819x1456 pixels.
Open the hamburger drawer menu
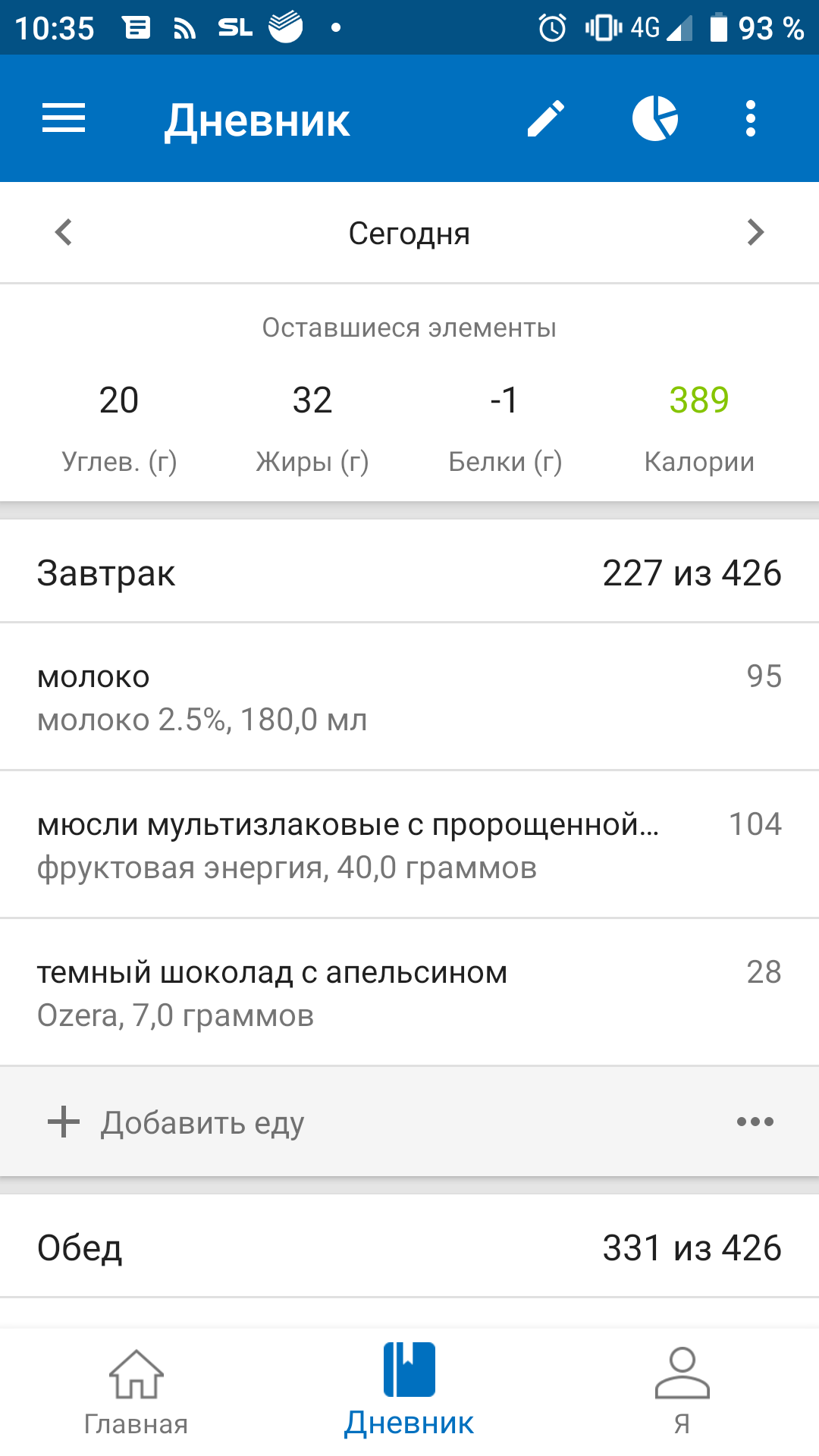click(64, 118)
